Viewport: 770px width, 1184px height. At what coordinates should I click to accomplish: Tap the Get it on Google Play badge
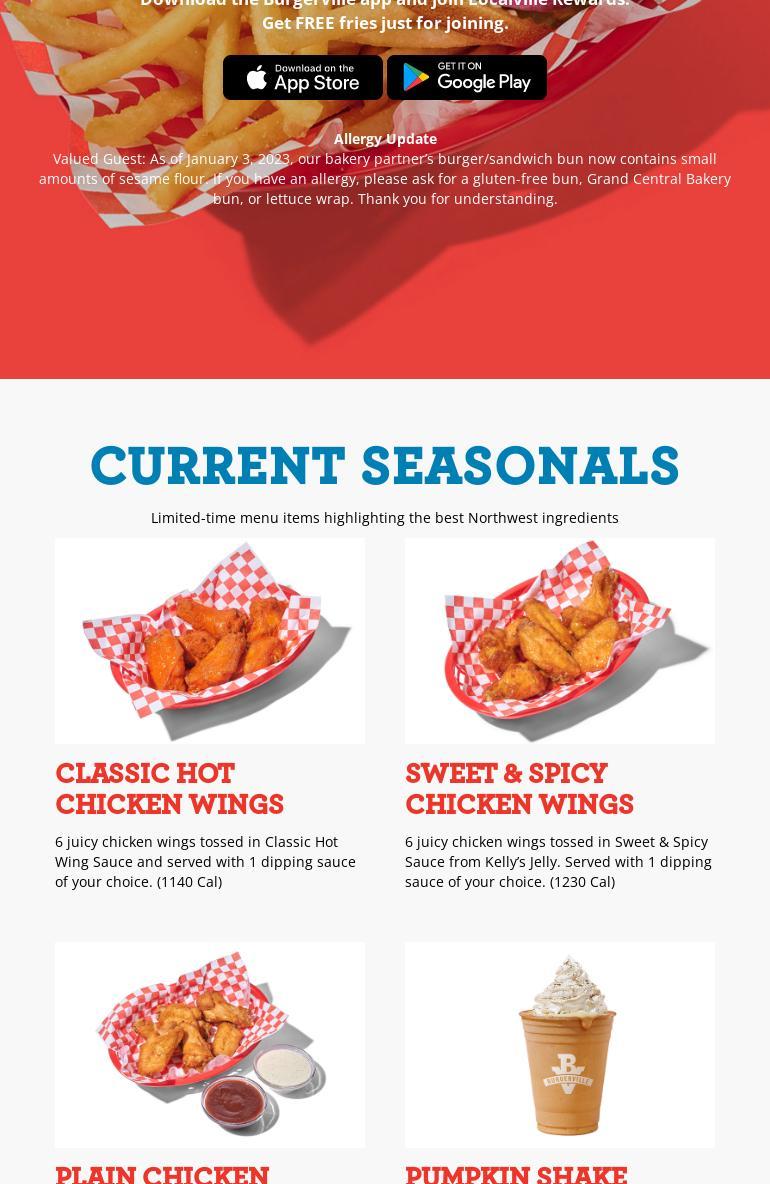tap(467, 78)
